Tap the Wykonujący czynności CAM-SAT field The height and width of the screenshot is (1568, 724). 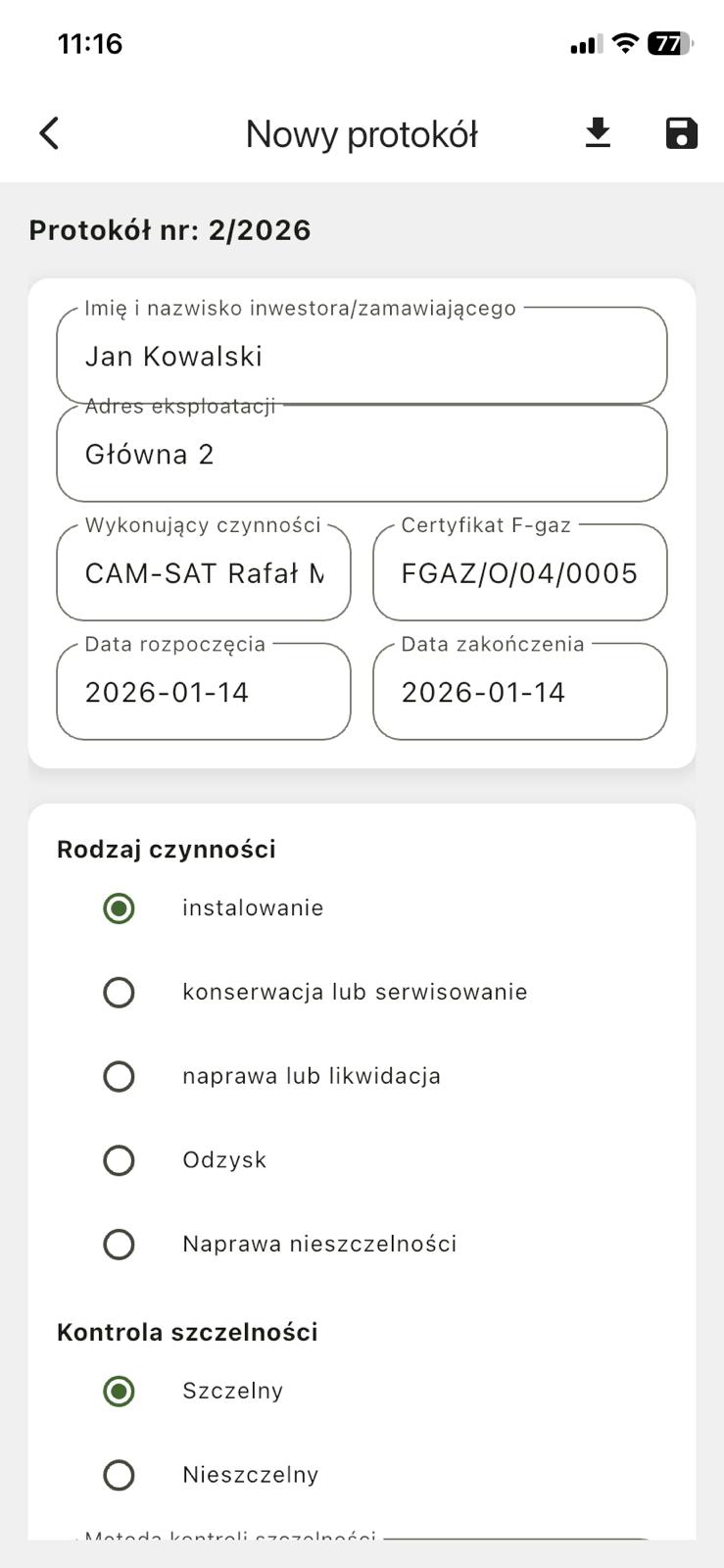[203, 573]
